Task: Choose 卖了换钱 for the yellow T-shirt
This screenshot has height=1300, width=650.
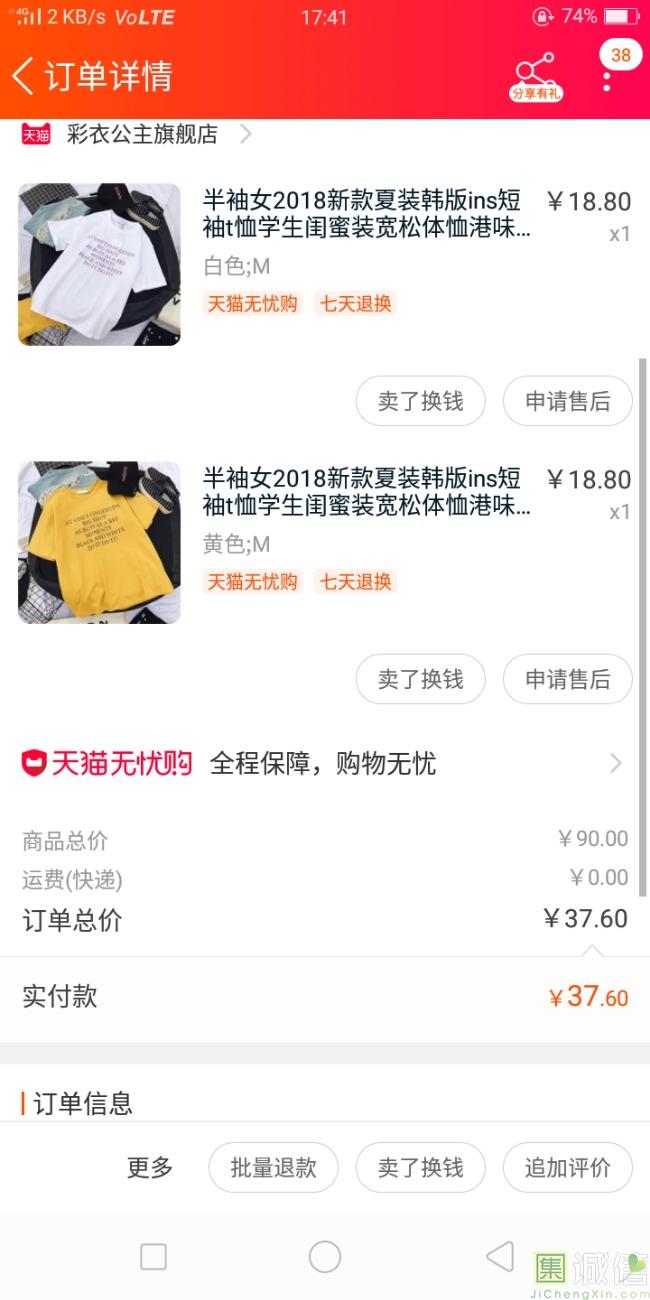Action: [x=420, y=679]
